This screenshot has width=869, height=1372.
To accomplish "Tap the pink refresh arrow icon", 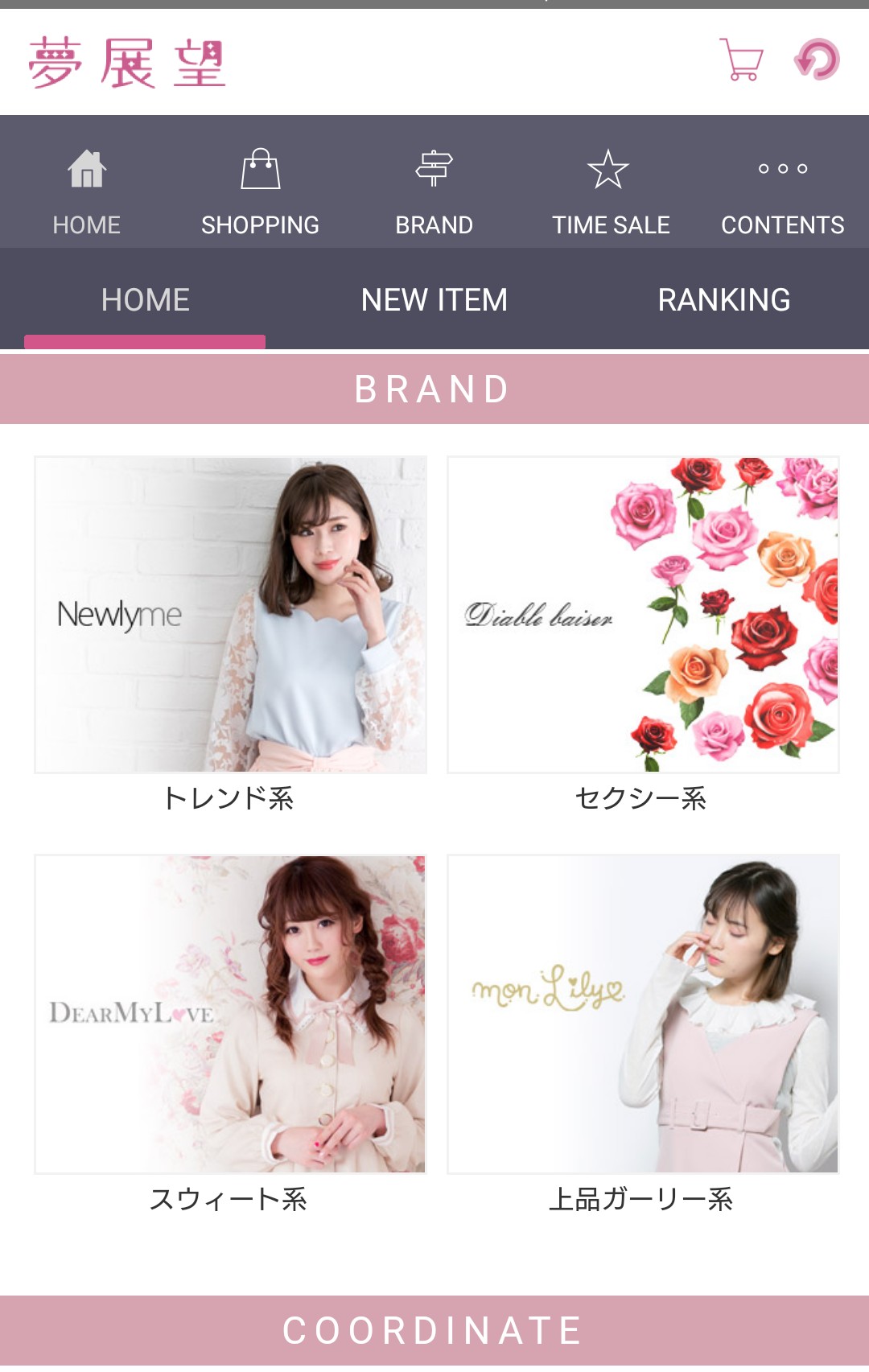I will [817, 60].
